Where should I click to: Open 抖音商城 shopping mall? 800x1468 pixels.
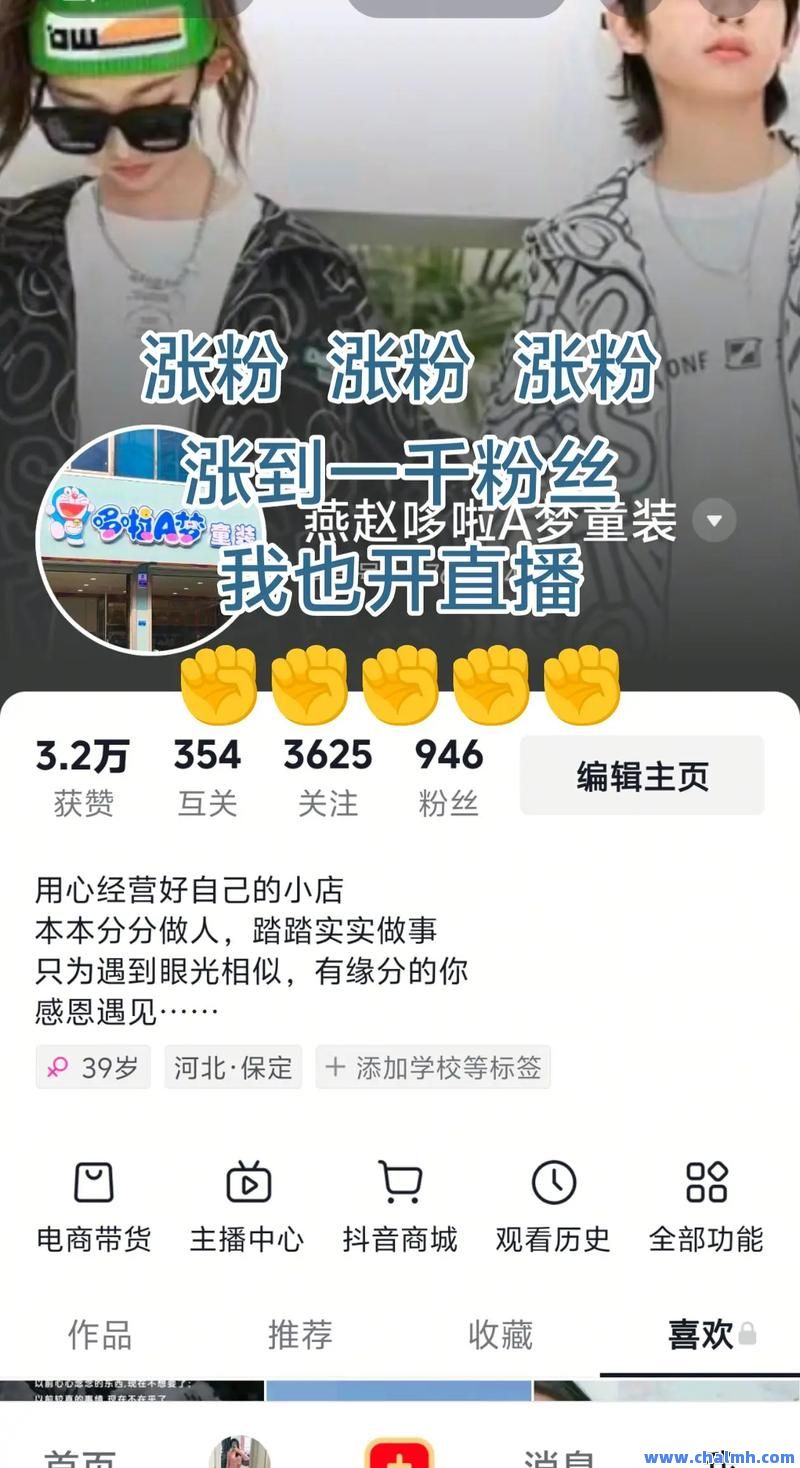pyautogui.click(x=400, y=1207)
